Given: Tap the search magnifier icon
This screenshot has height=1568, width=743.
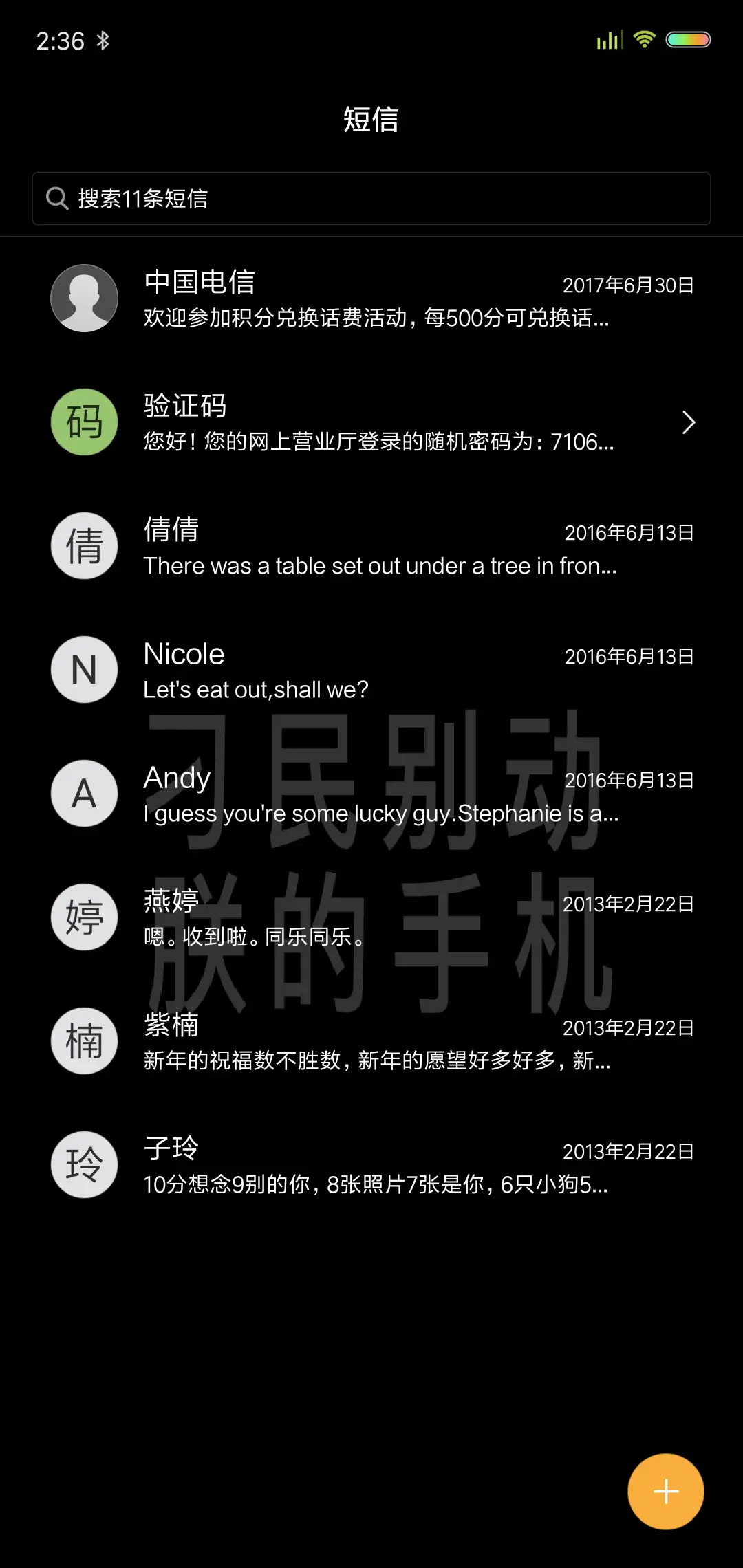Looking at the screenshot, I should click(x=57, y=198).
